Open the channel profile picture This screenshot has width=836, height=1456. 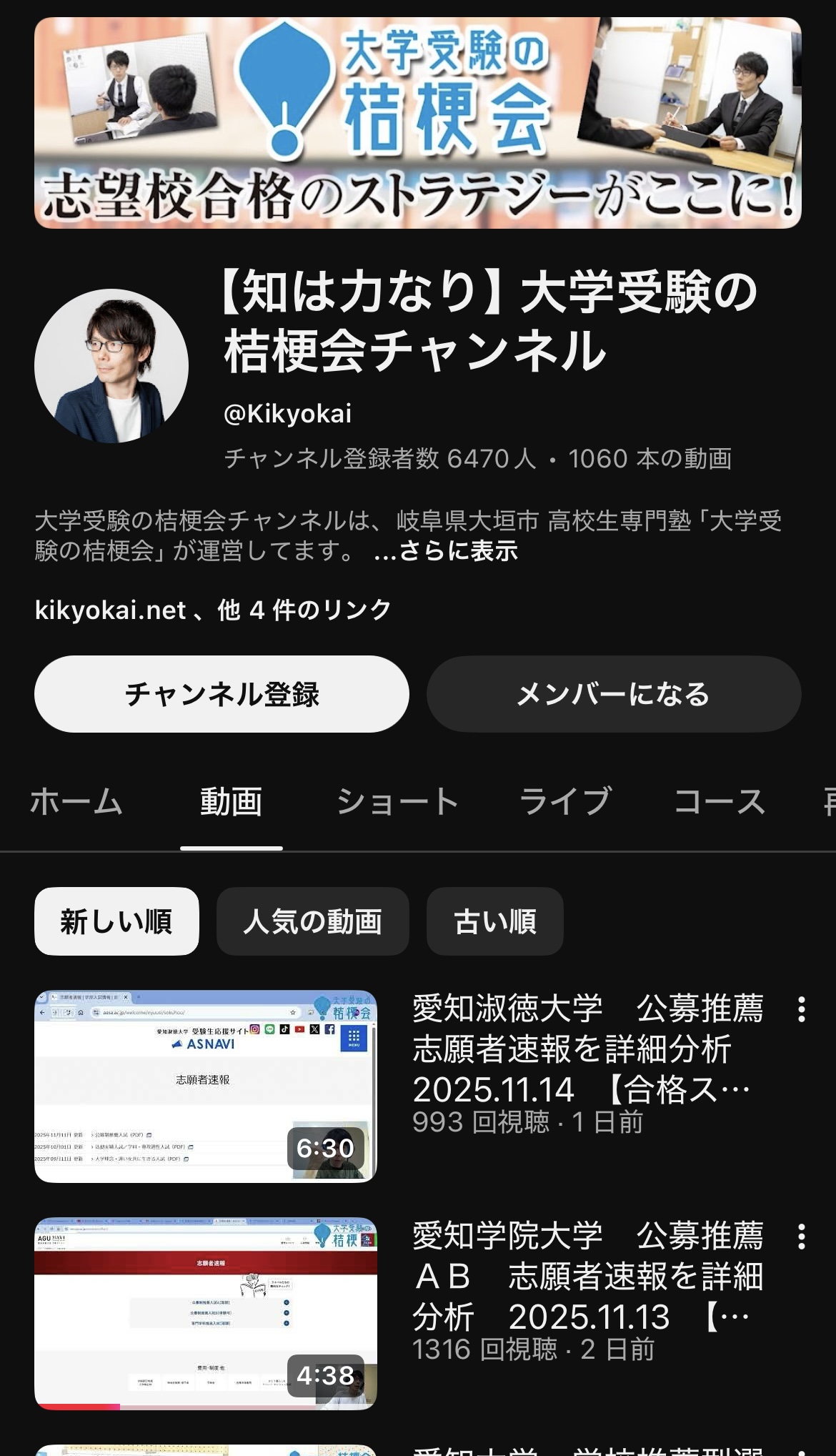click(111, 366)
